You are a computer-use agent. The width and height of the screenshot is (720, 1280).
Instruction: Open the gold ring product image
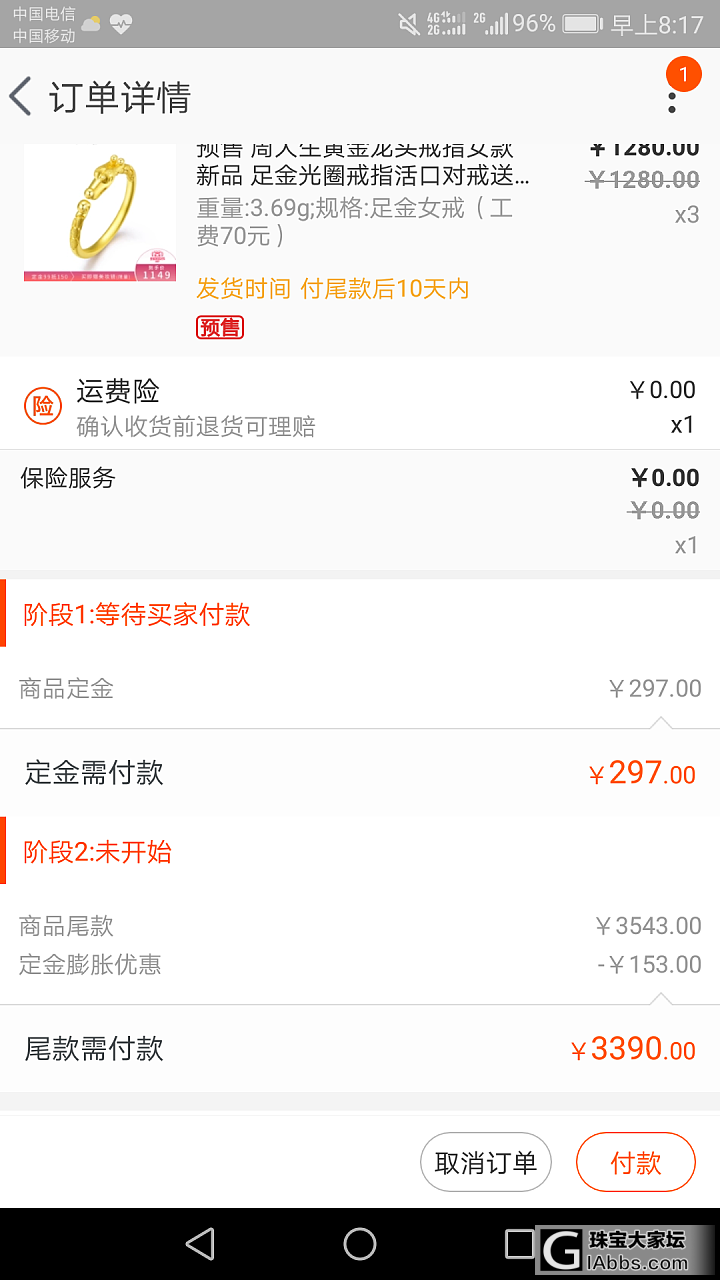pos(99,214)
